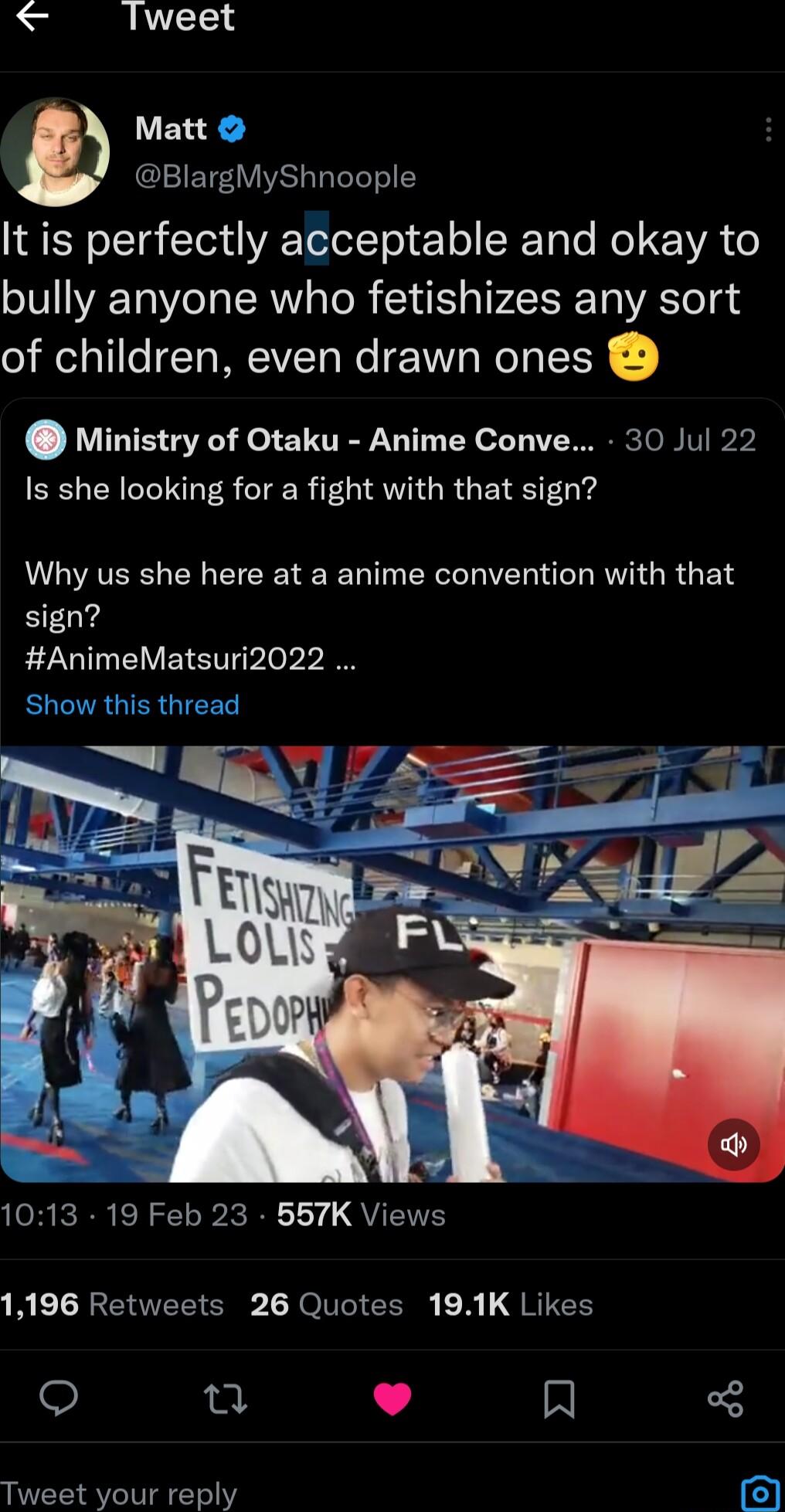Tap the camera icon in the reply bar
785x1512 pixels.
click(x=761, y=1491)
